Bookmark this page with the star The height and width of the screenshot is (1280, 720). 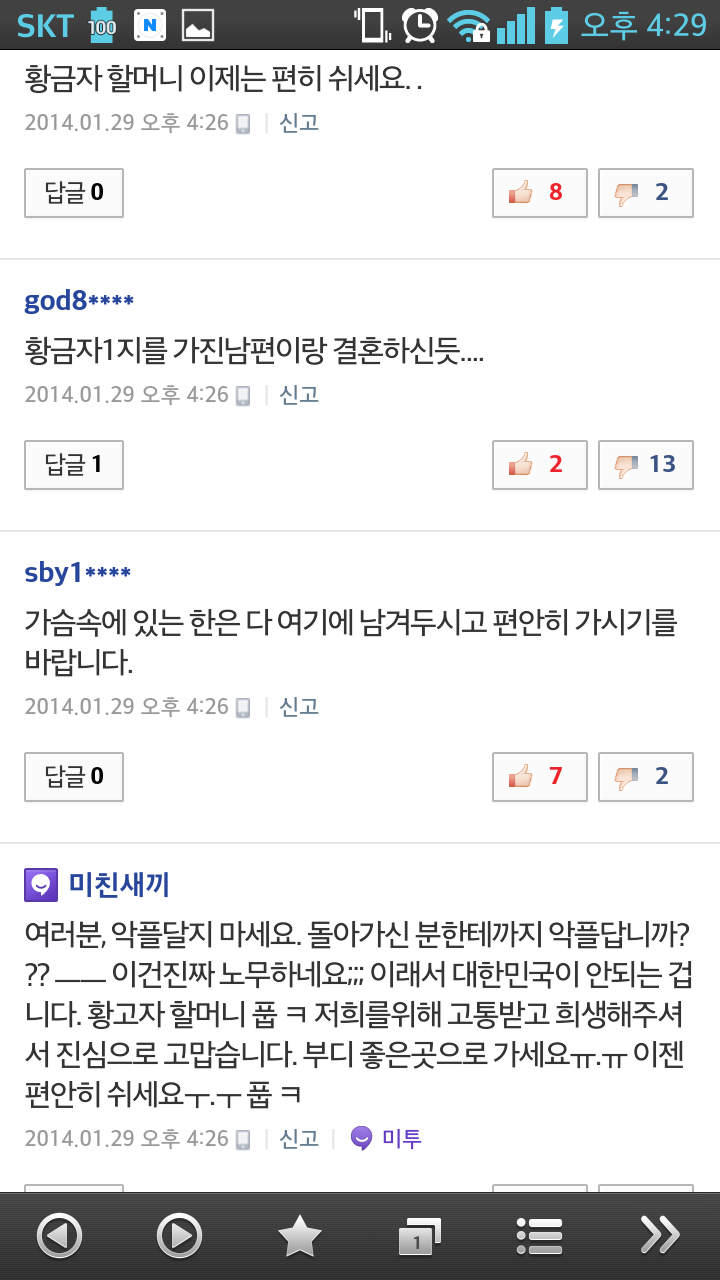(x=299, y=1236)
